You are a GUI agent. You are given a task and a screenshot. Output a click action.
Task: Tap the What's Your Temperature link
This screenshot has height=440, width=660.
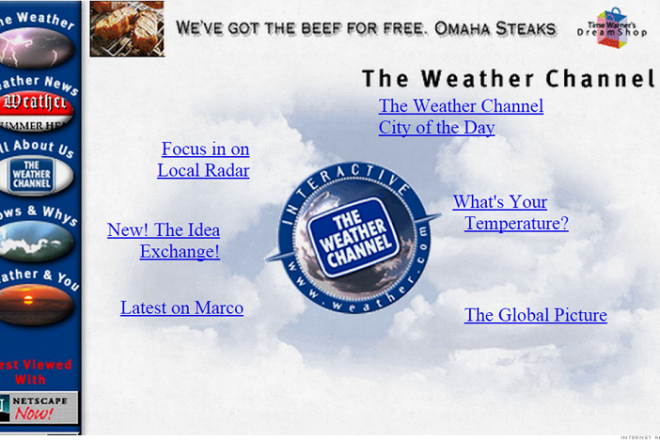(x=510, y=213)
